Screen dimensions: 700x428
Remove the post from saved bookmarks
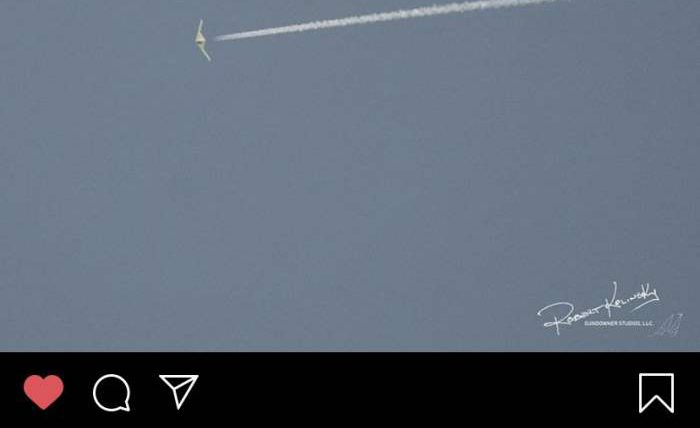[656, 393]
